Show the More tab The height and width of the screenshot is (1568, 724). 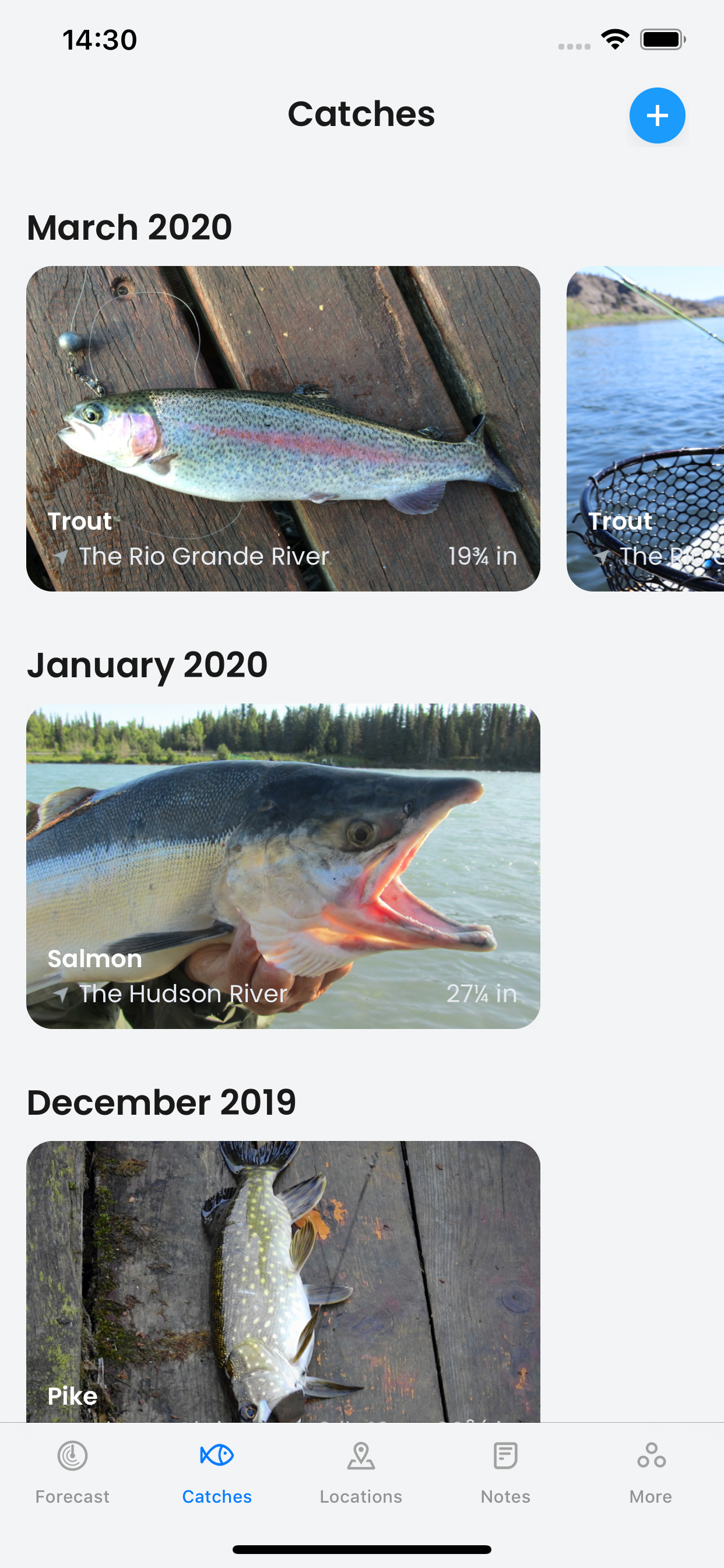(651, 1471)
